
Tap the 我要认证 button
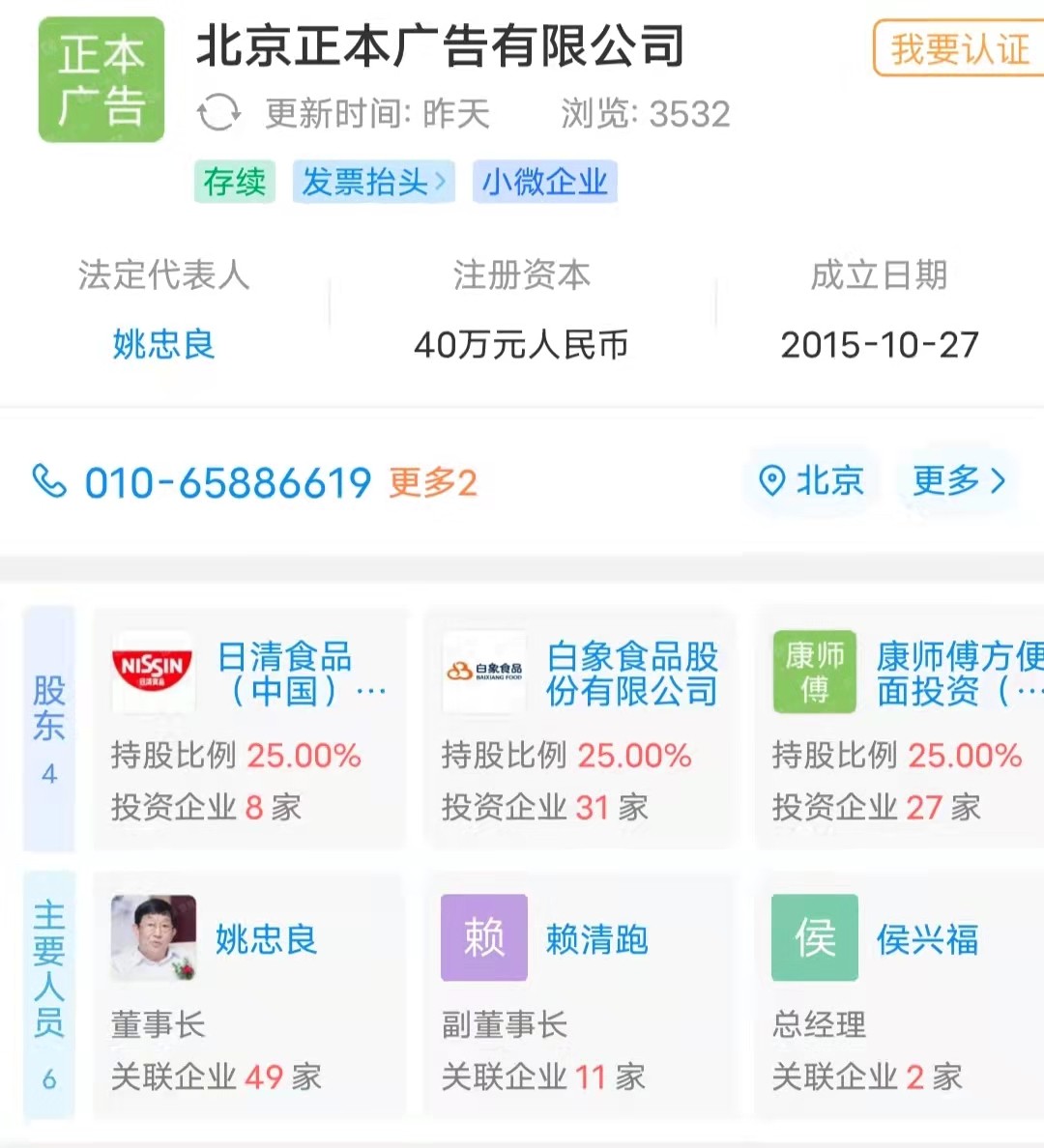coord(959,48)
